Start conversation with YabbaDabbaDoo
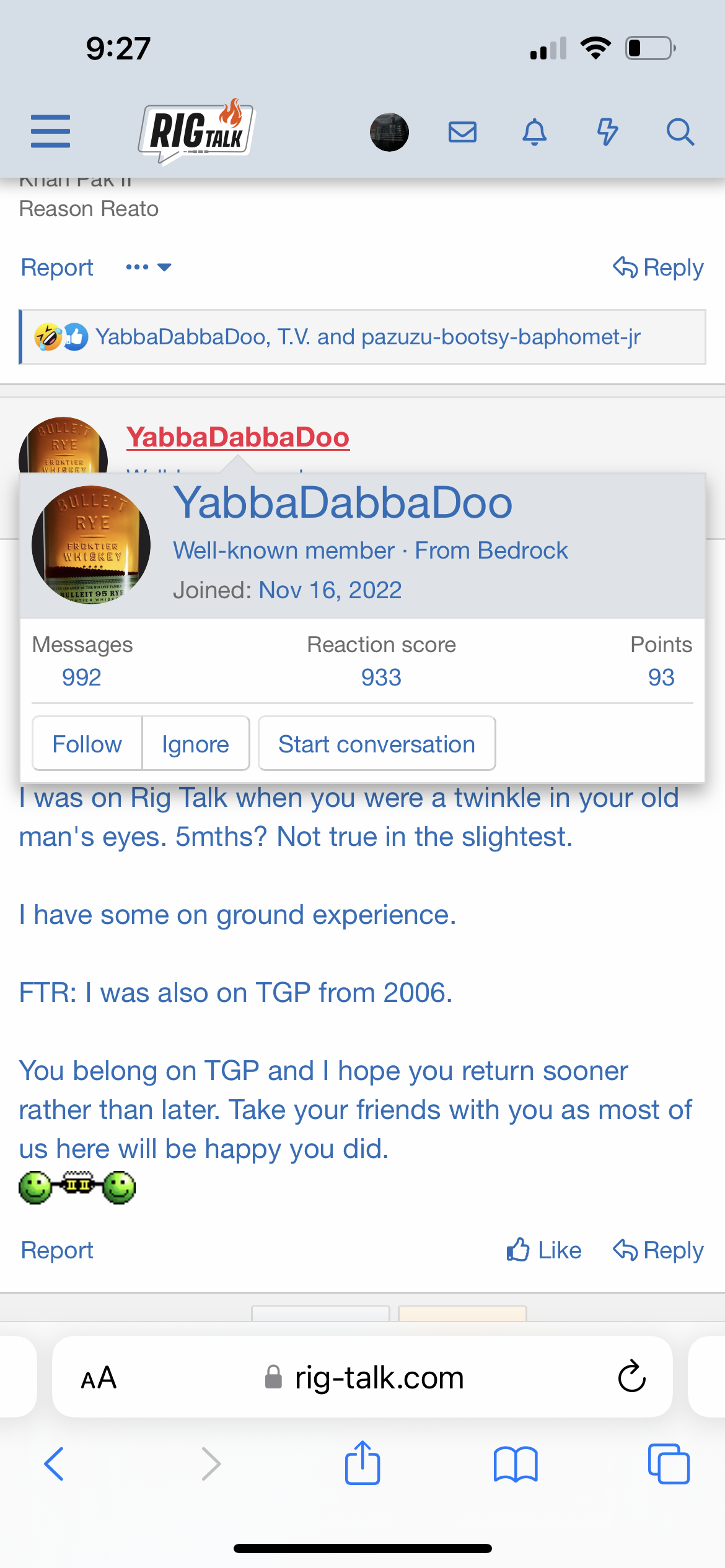725x1568 pixels. [377, 744]
